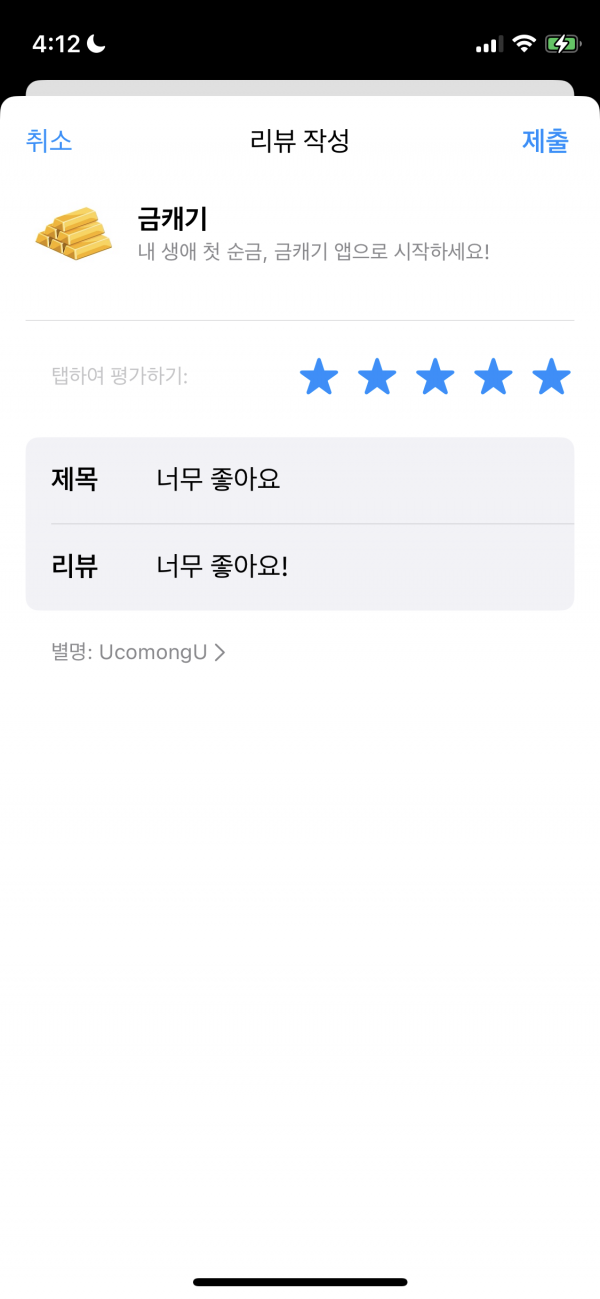Screen dimensions: 600x1299
Task: Set rating to one star
Action: pos(319,377)
